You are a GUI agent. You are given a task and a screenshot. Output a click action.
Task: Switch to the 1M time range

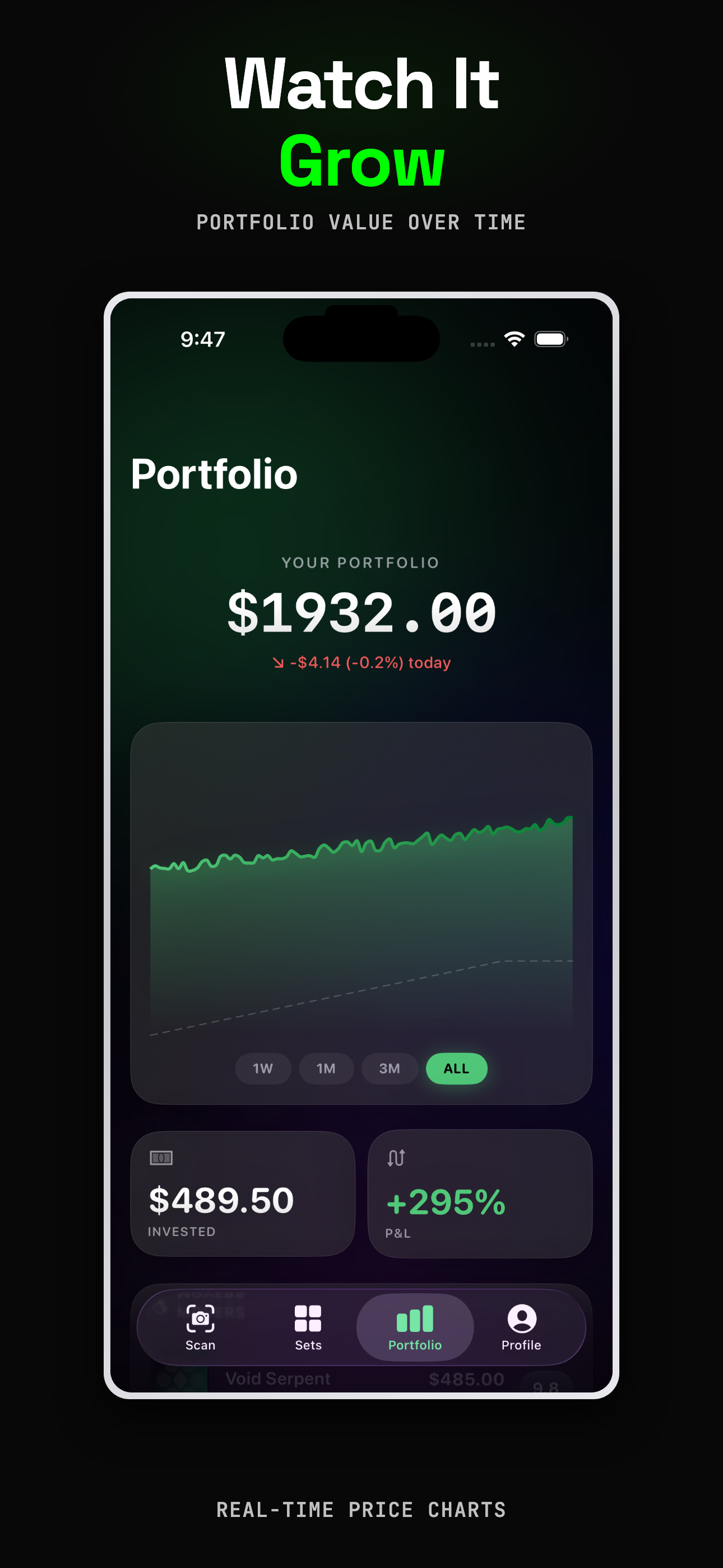326,1069
